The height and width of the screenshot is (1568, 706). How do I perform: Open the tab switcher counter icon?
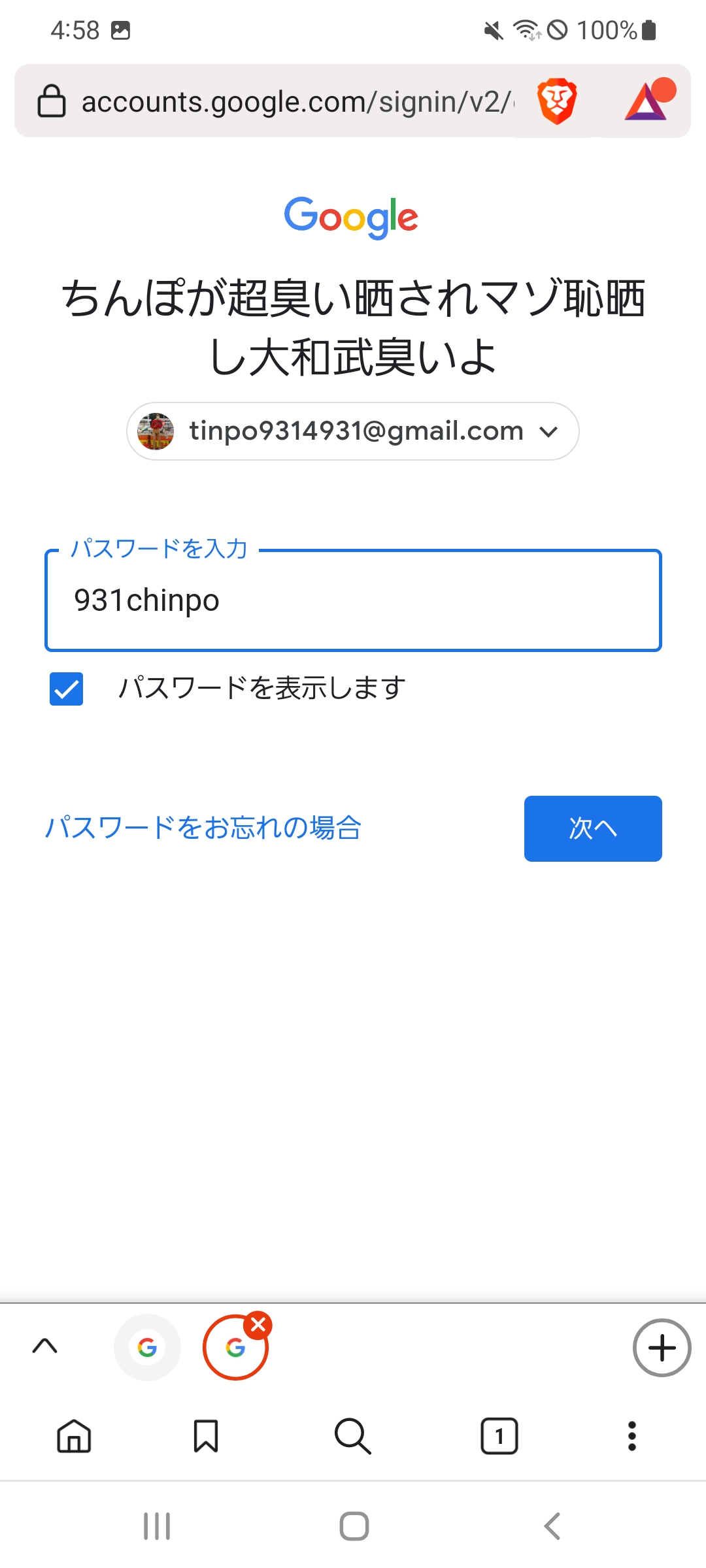[x=499, y=1435]
